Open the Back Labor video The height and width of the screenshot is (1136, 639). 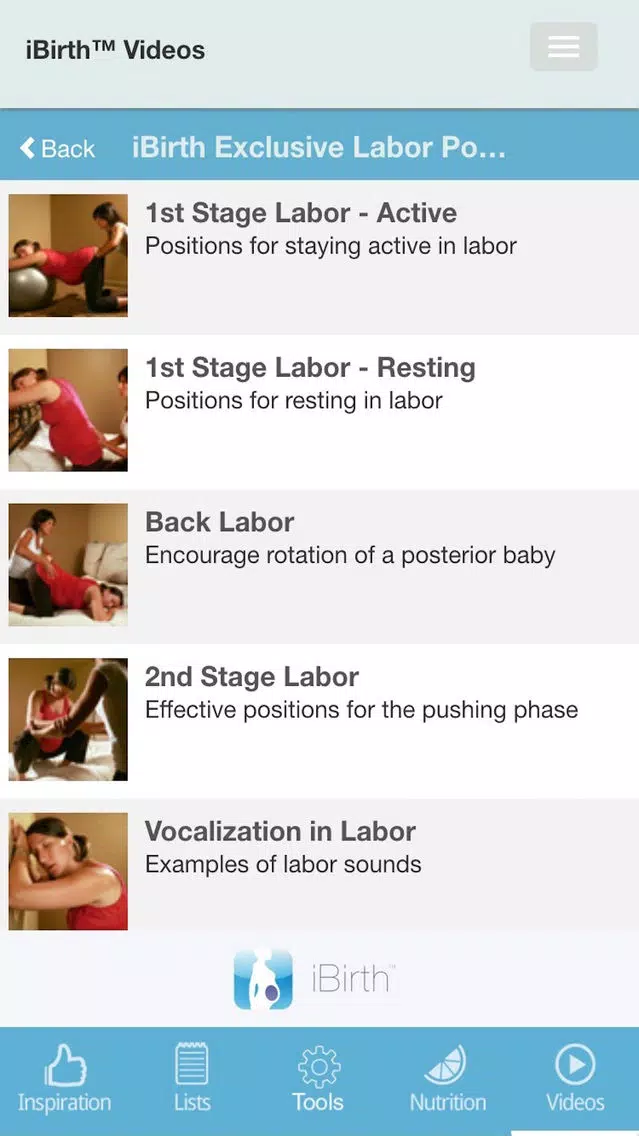pos(320,567)
